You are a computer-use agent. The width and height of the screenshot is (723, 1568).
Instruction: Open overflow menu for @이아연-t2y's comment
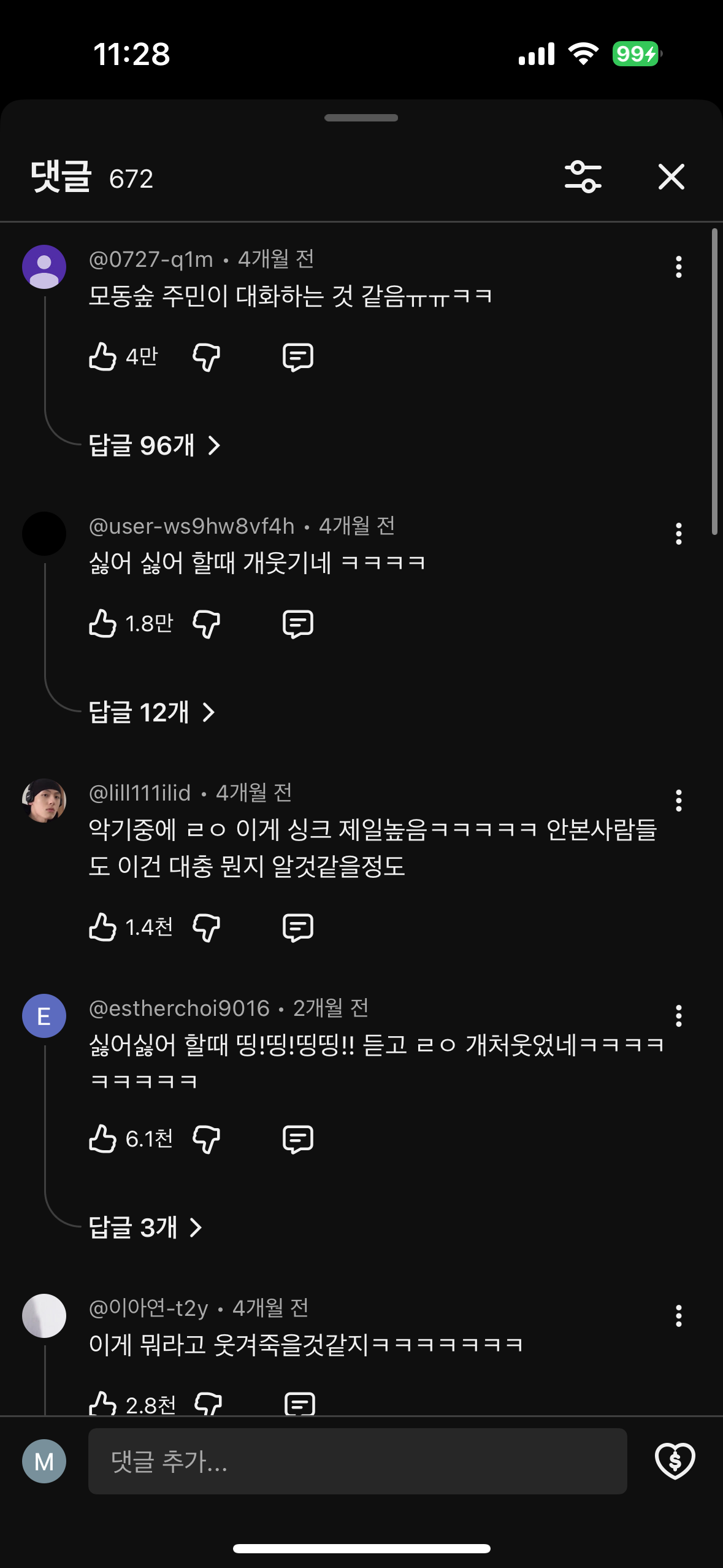pyautogui.click(x=678, y=1316)
